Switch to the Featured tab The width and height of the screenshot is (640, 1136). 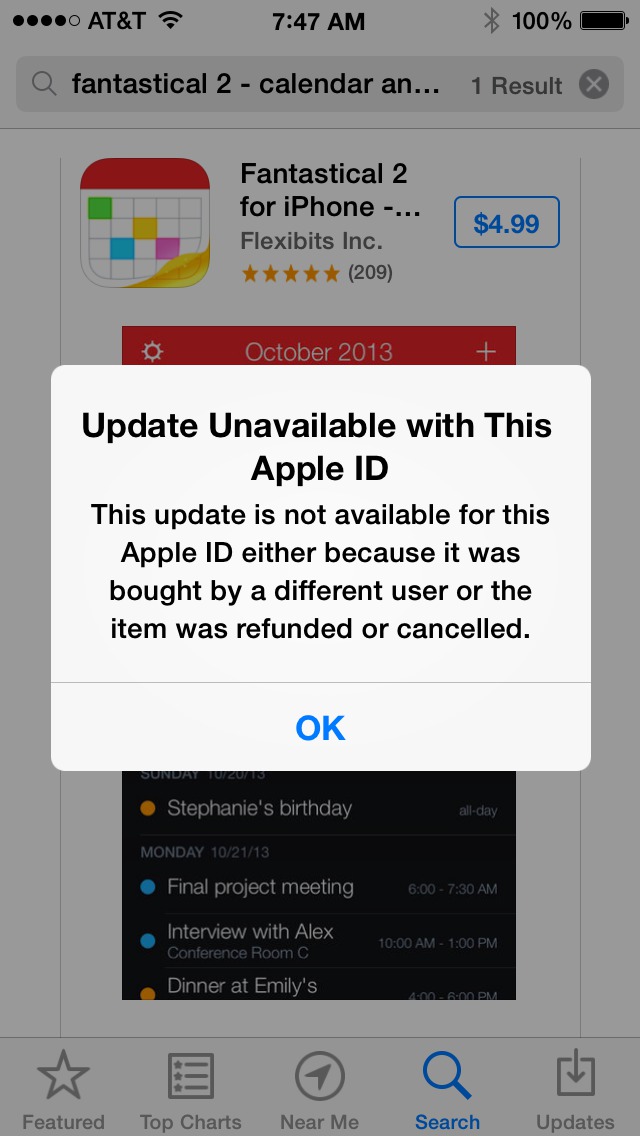click(x=63, y=1090)
